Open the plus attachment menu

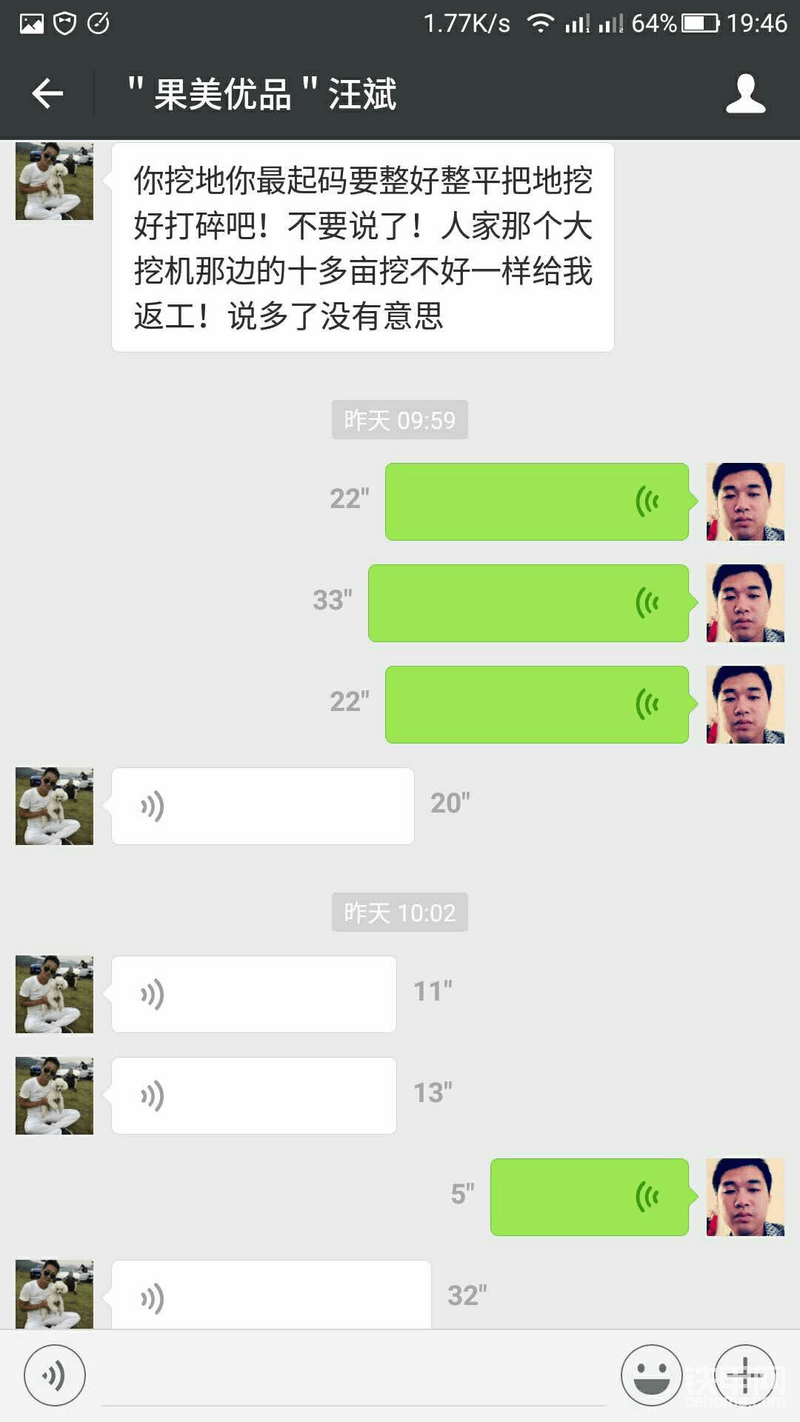[743, 1376]
